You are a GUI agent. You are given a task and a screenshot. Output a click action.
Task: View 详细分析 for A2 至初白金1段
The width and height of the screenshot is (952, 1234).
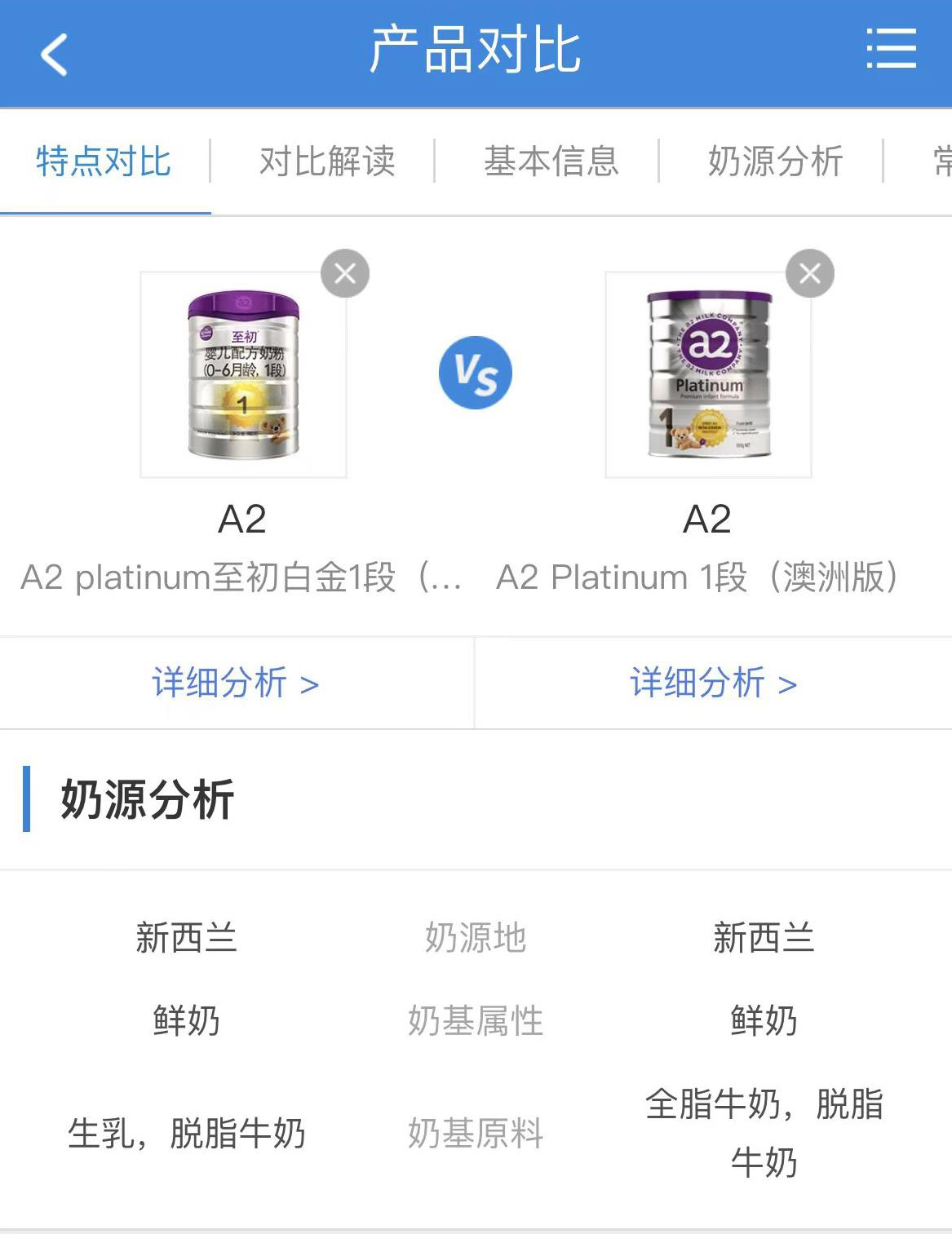click(x=235, y=683)
